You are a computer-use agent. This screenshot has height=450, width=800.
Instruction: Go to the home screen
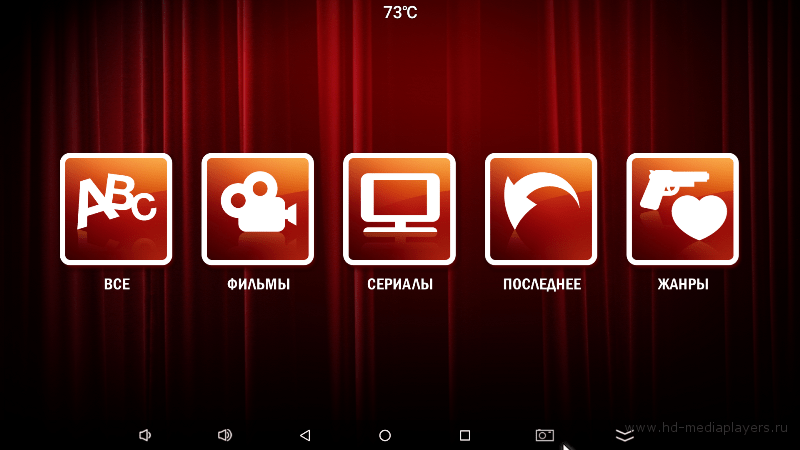click(x=385, y=435)
